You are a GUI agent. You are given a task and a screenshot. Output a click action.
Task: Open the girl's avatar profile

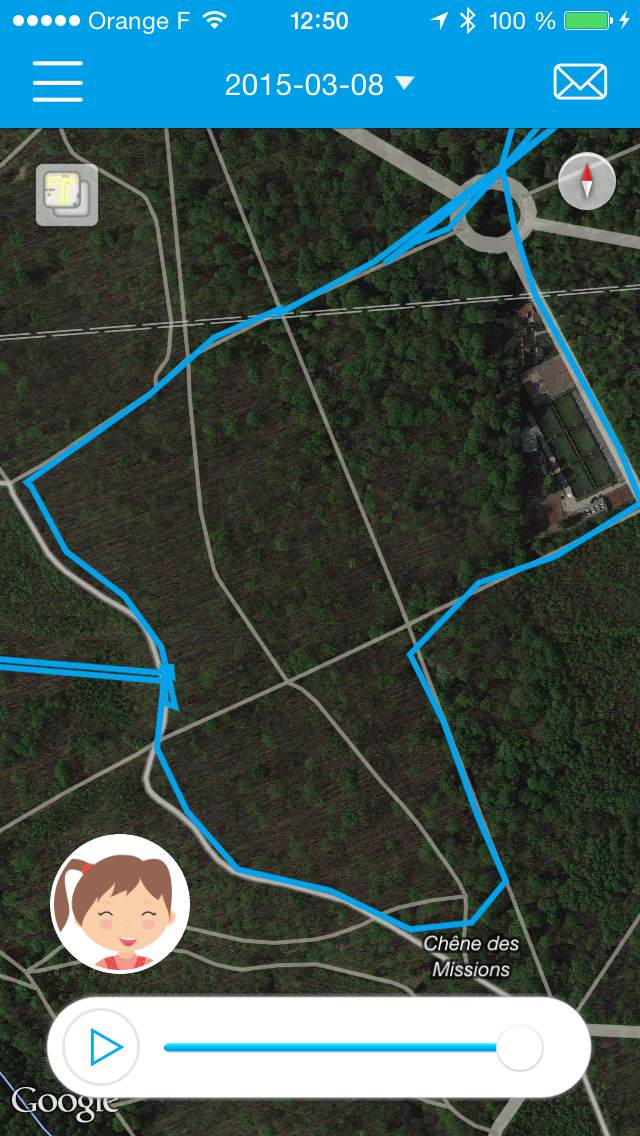[120, 903]
